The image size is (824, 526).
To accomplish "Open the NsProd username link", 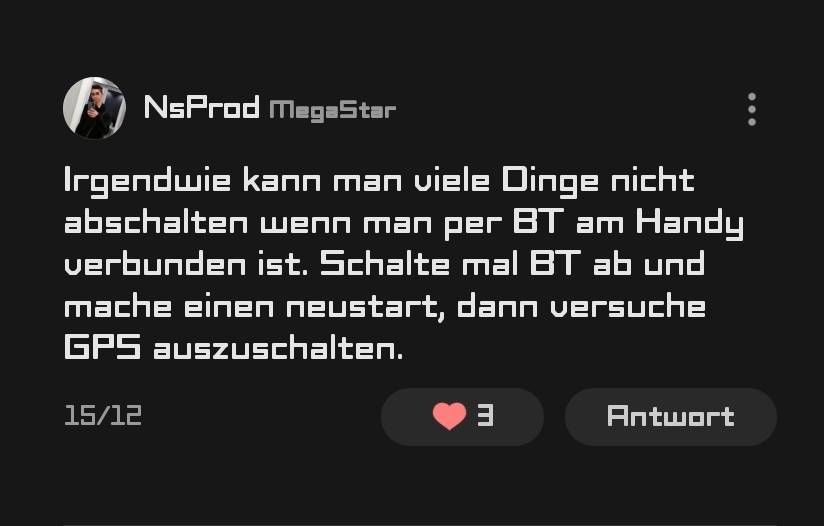I will (x=202, y=107).
